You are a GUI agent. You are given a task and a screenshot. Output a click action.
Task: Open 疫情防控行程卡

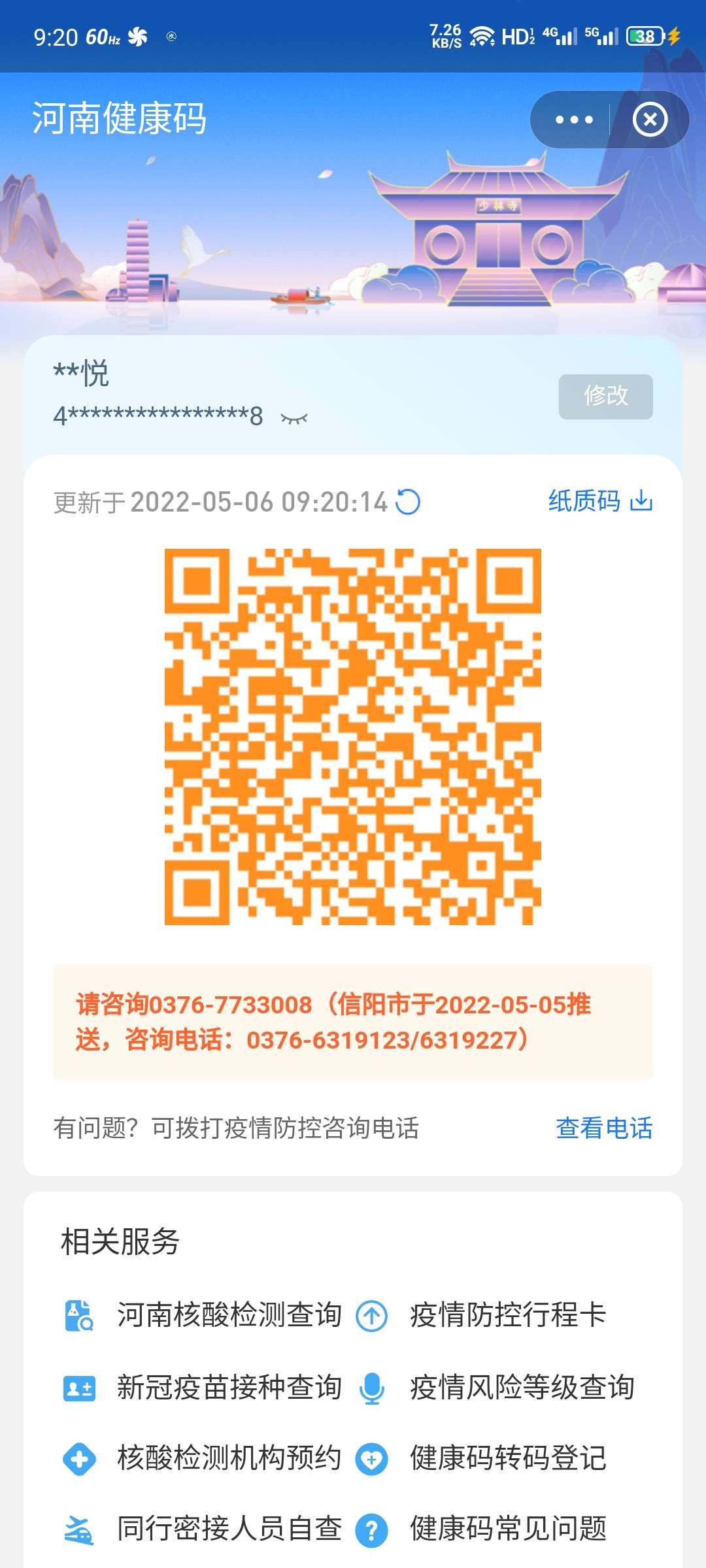coord(481,1315)
